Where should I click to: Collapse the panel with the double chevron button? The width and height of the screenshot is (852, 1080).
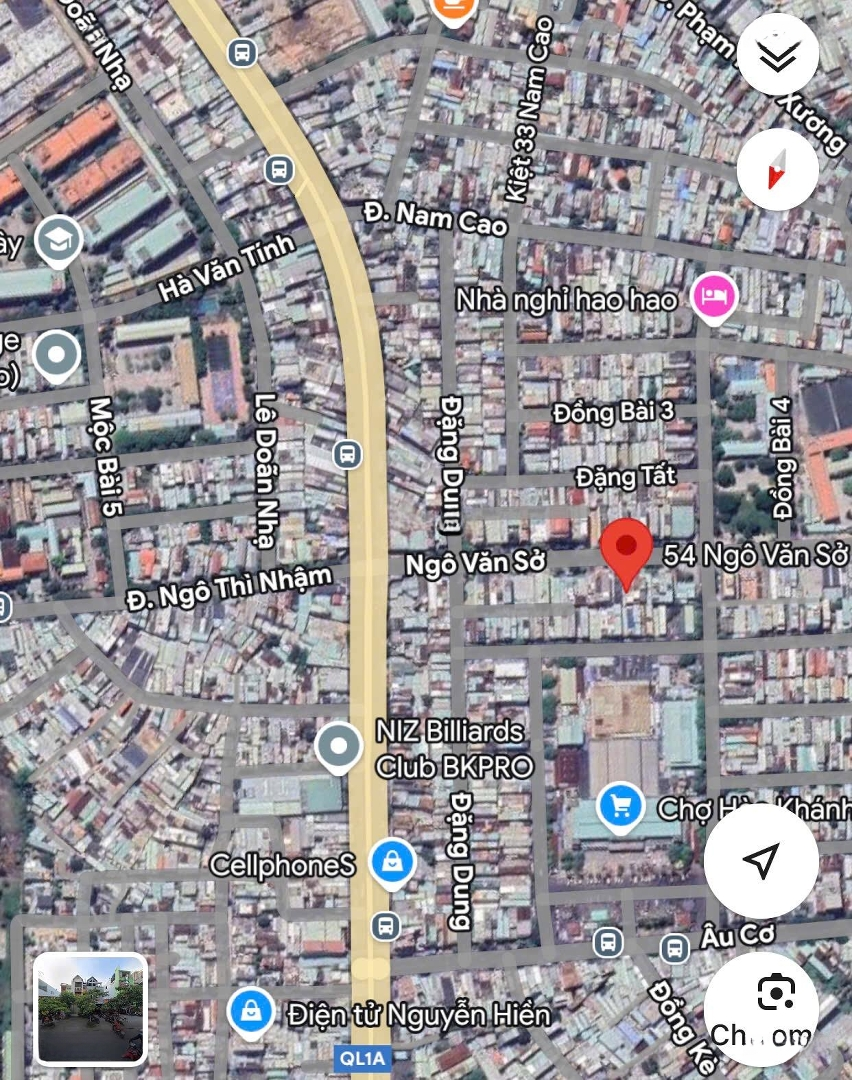click(777, 56)
